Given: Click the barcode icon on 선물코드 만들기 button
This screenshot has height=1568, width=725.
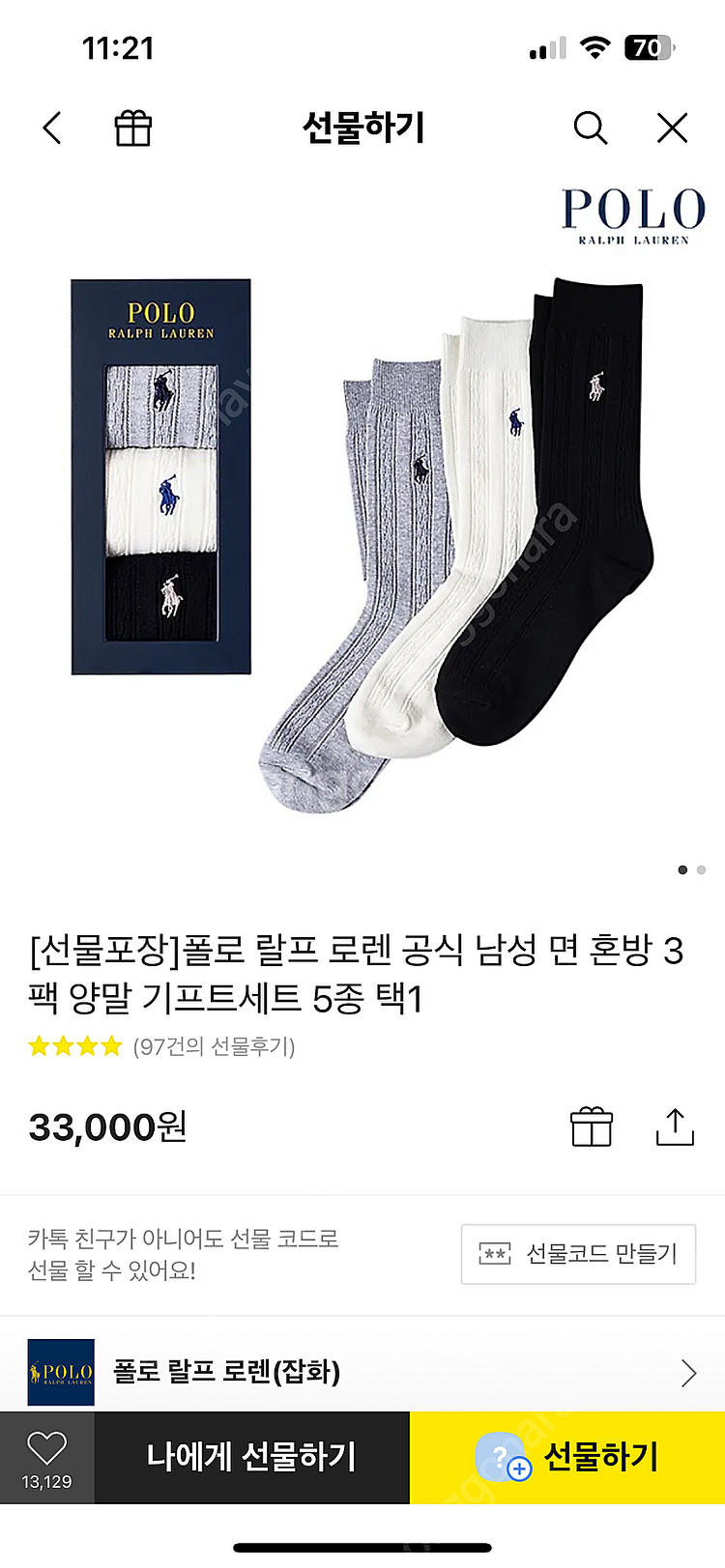Looking at the screenshot, I should click(x=495, y=1253).
